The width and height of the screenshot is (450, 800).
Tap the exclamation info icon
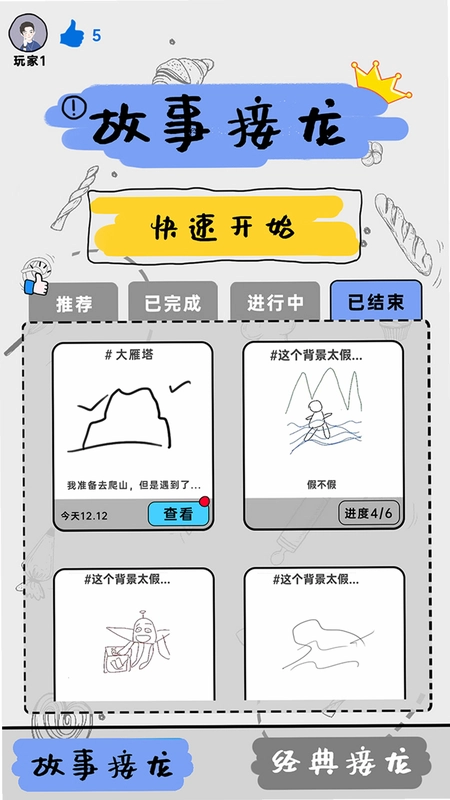tap(76, 107)
